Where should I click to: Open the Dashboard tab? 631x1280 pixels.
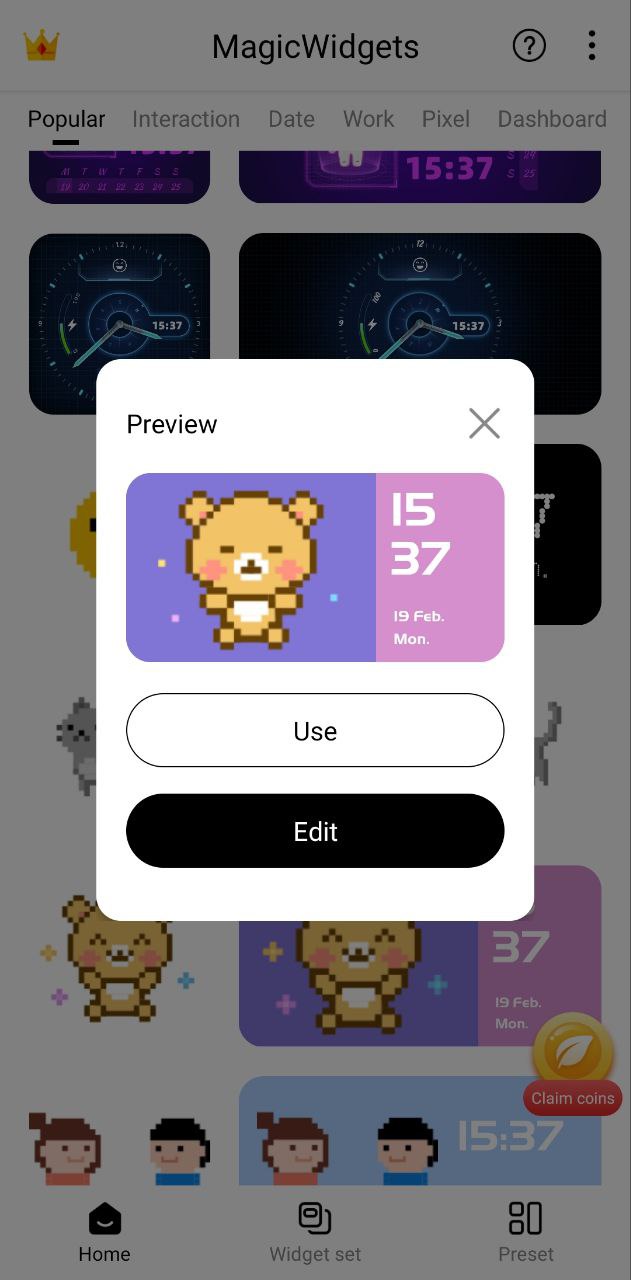click(x=552, y=119)
